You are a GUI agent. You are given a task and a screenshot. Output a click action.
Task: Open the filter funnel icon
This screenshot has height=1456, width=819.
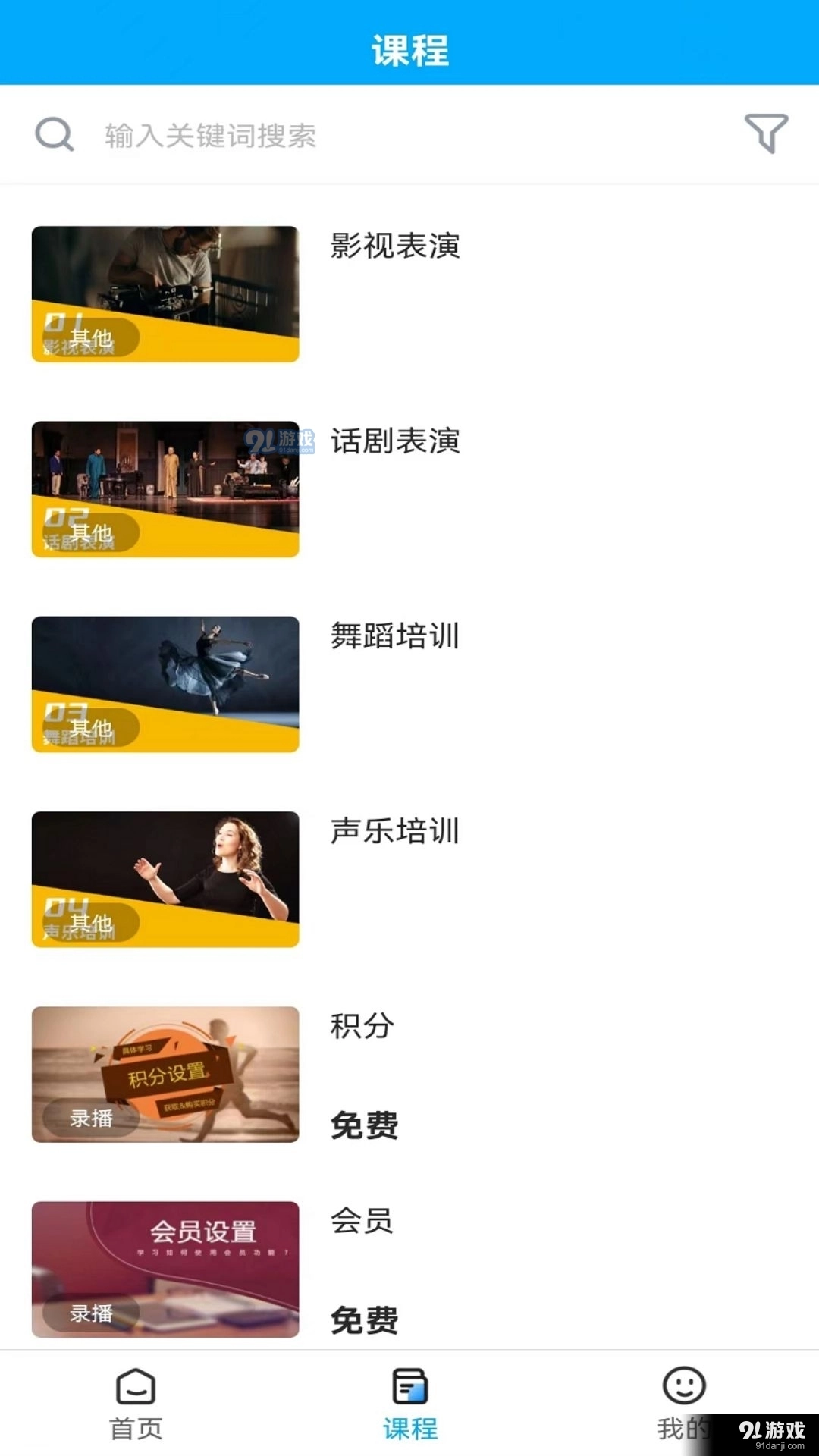pyautogui.click(x=766, y=134)
